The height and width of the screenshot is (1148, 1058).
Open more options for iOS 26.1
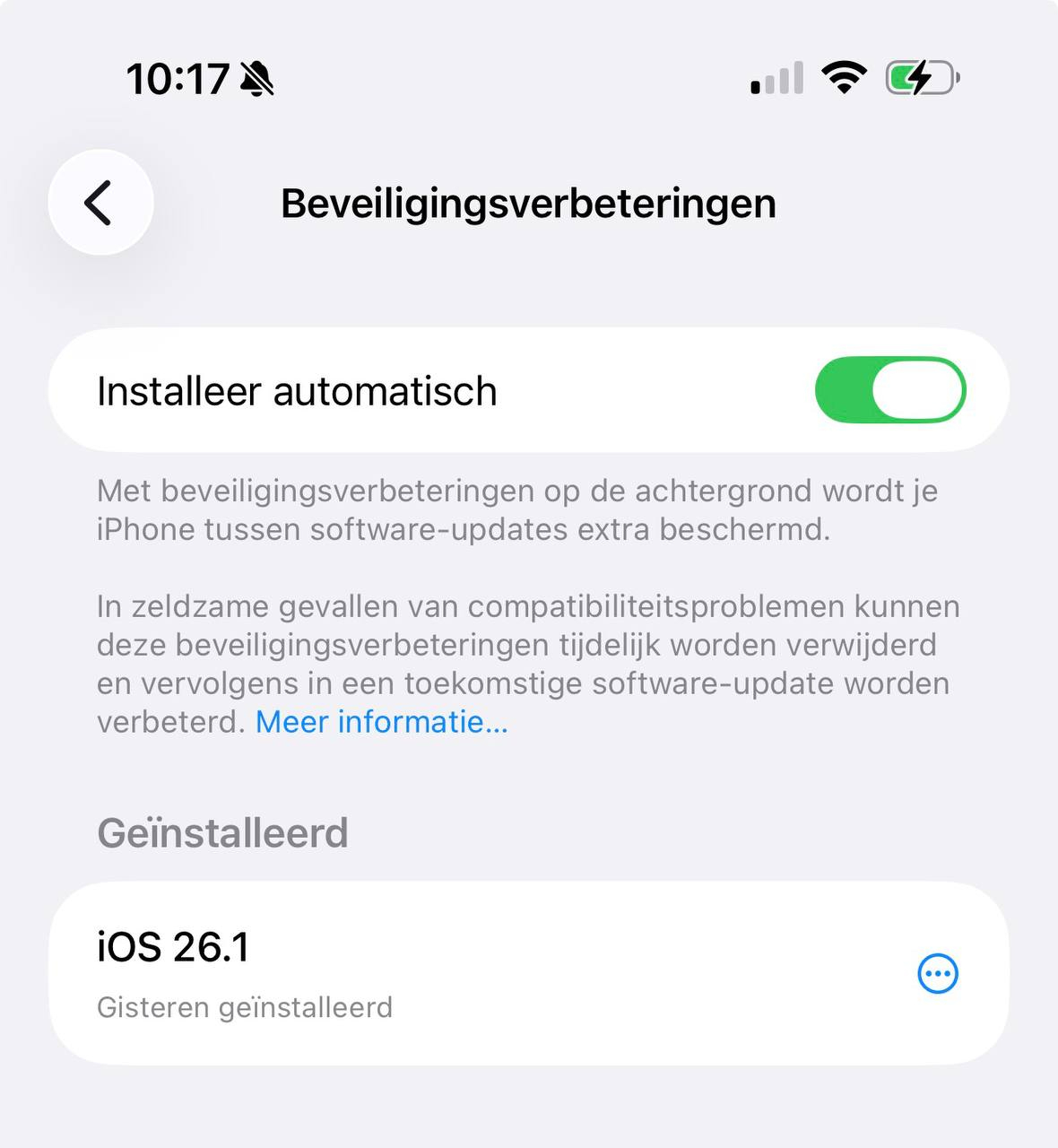point(938,974)
